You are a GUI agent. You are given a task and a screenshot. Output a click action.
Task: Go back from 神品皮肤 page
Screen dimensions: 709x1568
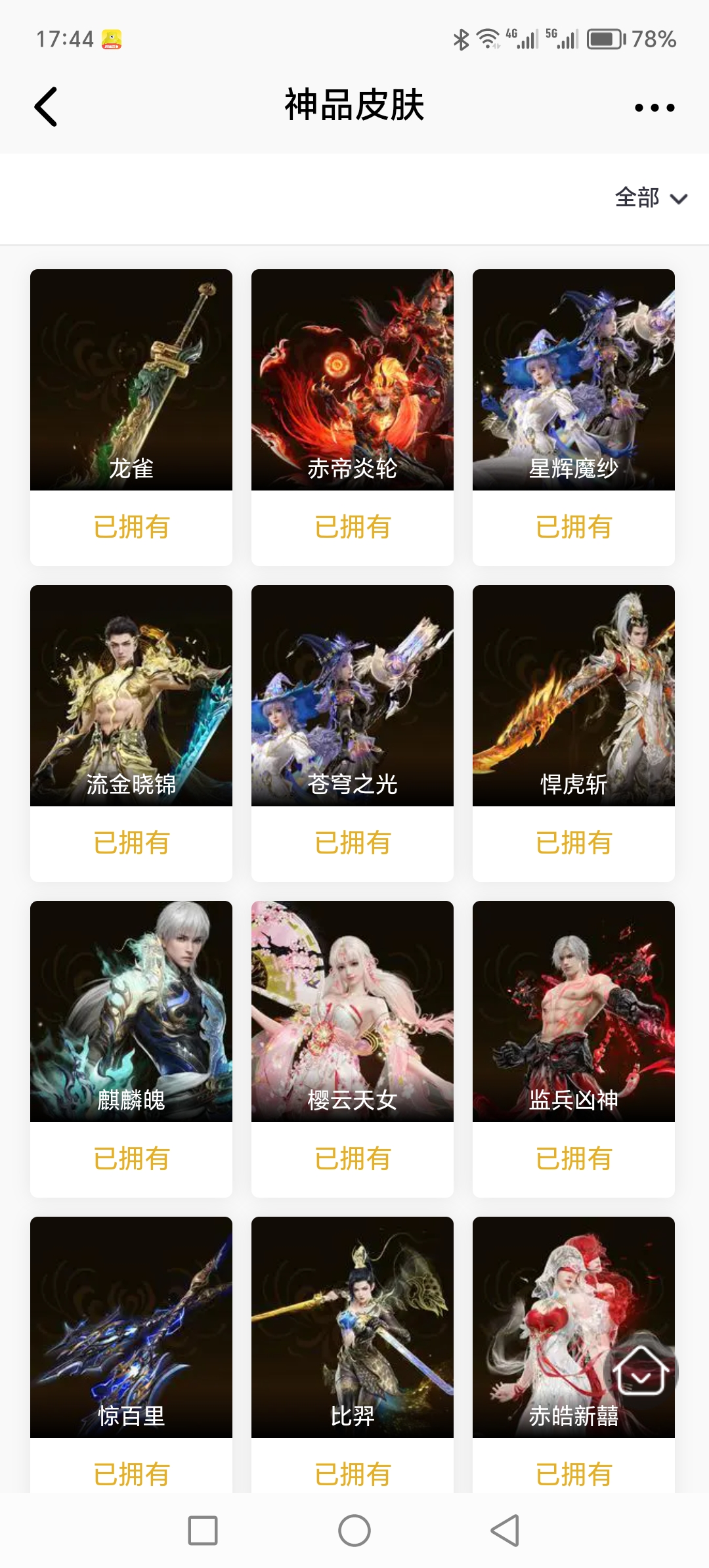pos(46,106)
